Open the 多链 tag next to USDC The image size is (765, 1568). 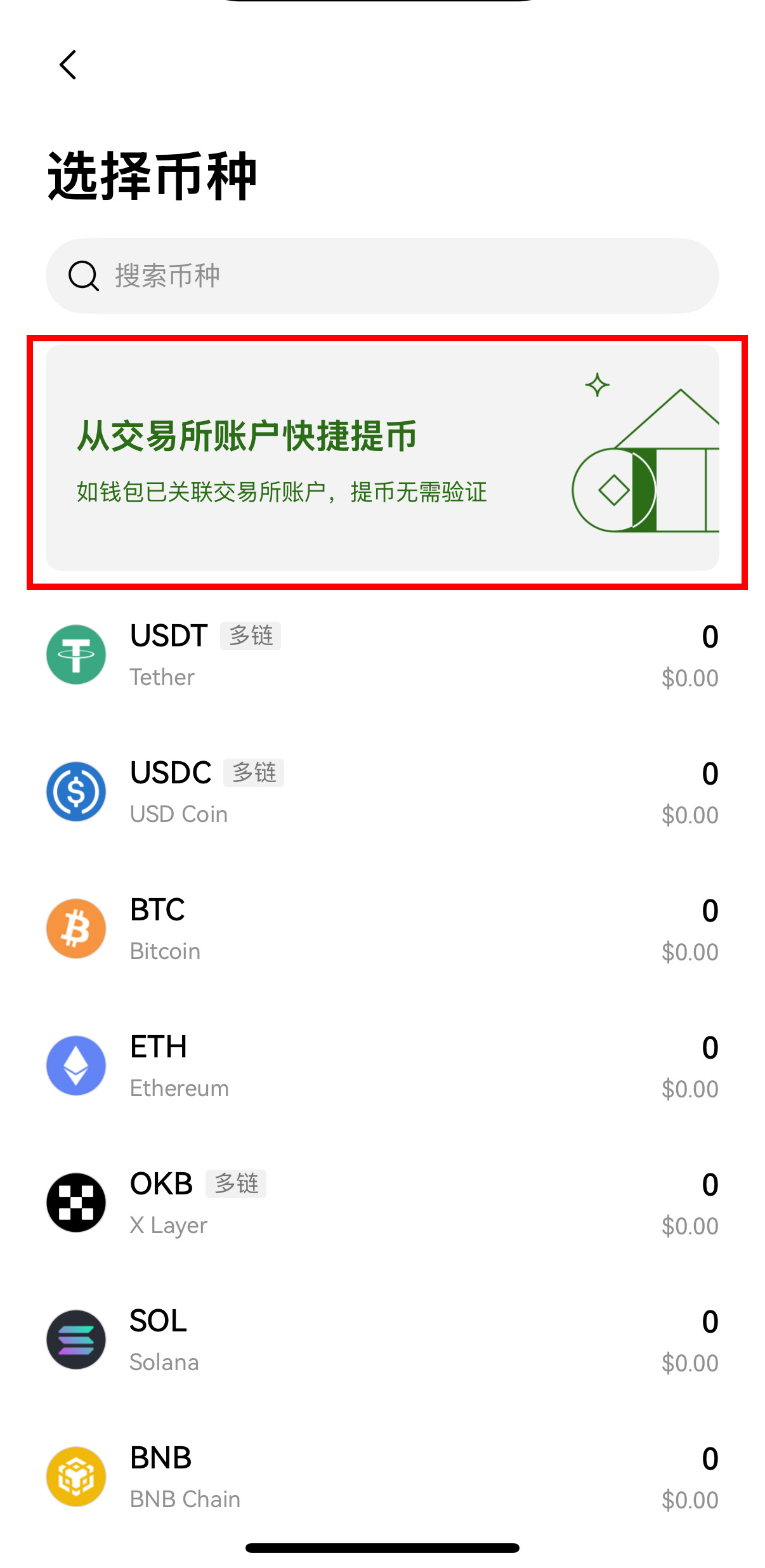coord(254,773)
